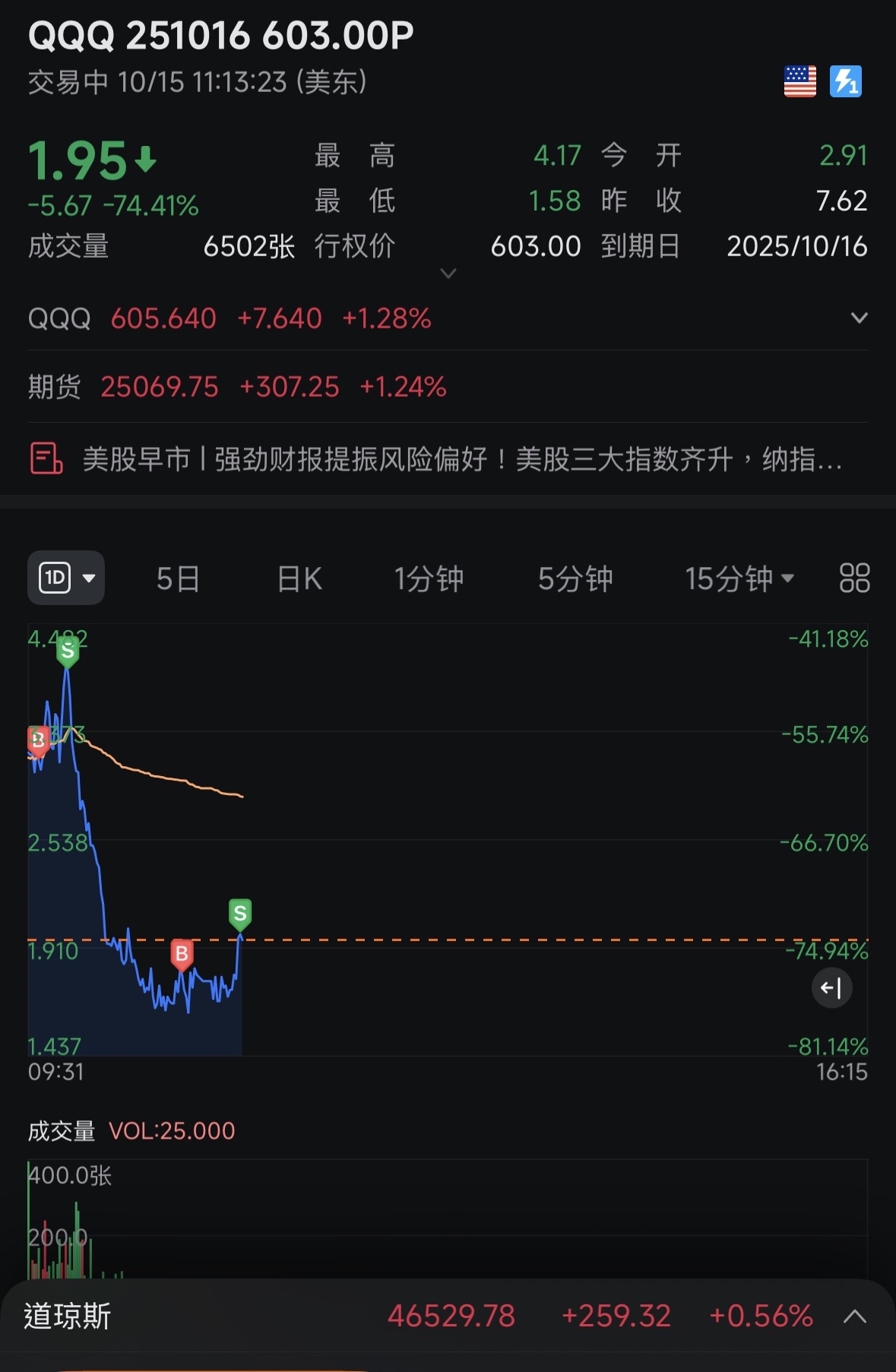Switch chart to 5日 view
This screenshot has width=896, height=1372.
(178, 579)
